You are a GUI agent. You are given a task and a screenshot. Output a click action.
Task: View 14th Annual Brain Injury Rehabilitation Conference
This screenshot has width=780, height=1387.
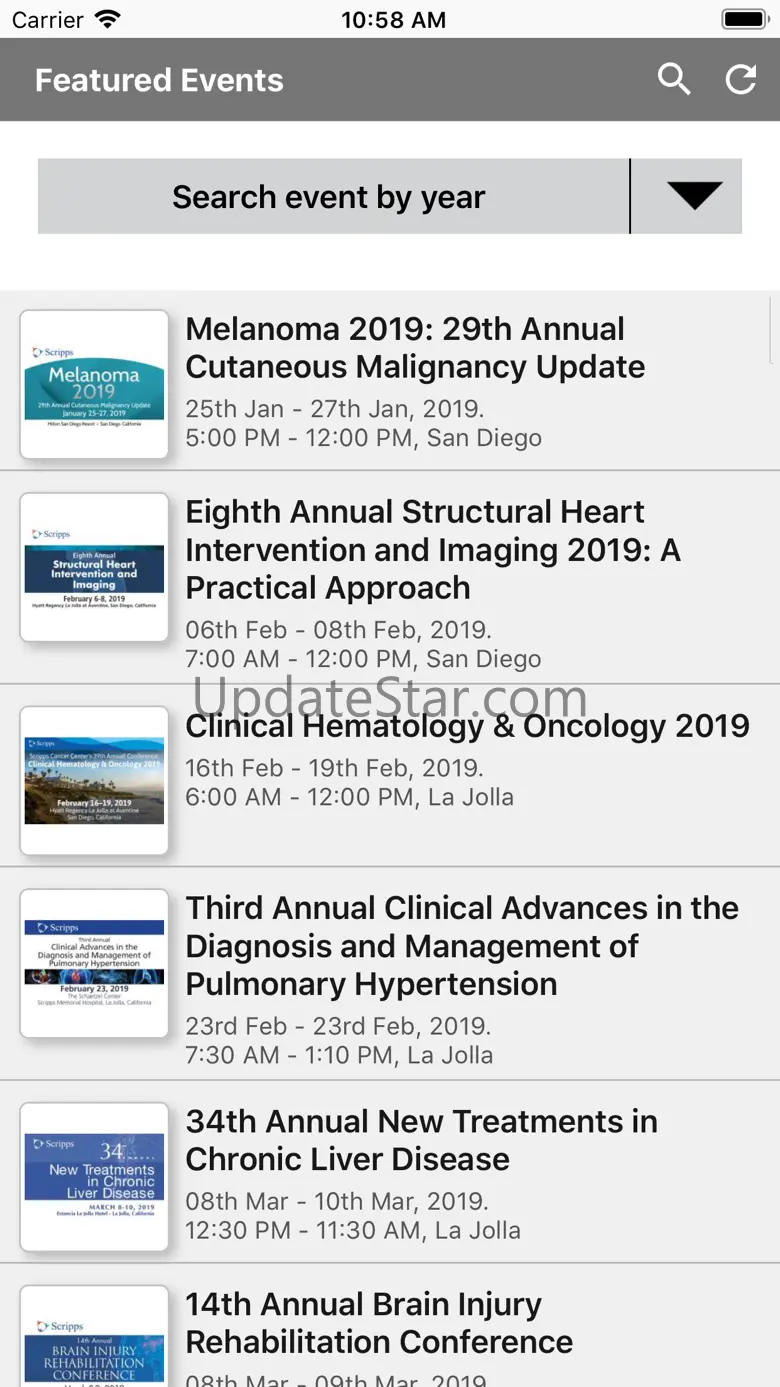[x=379, y=1323]
